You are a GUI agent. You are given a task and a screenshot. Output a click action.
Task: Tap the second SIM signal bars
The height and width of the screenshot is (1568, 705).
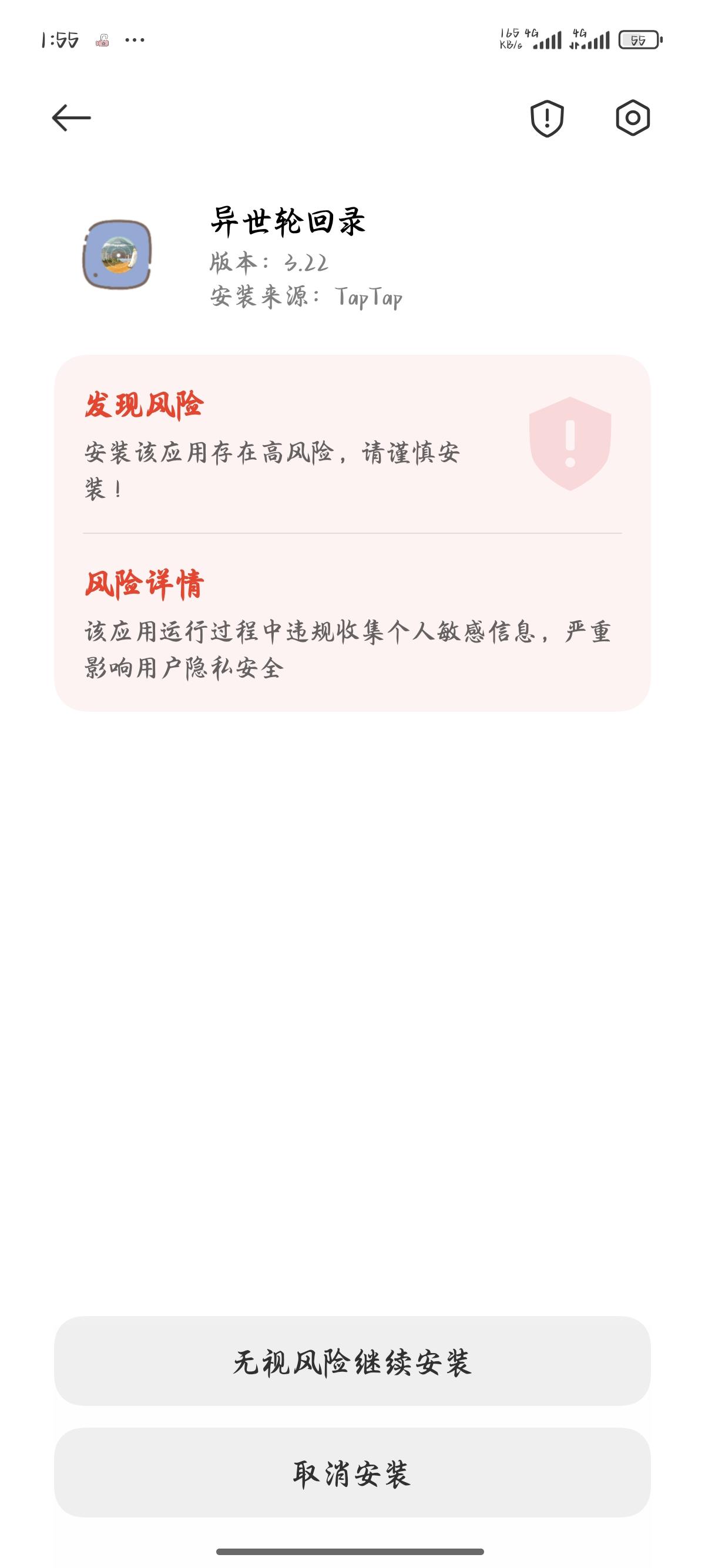[x=593, y=39]
